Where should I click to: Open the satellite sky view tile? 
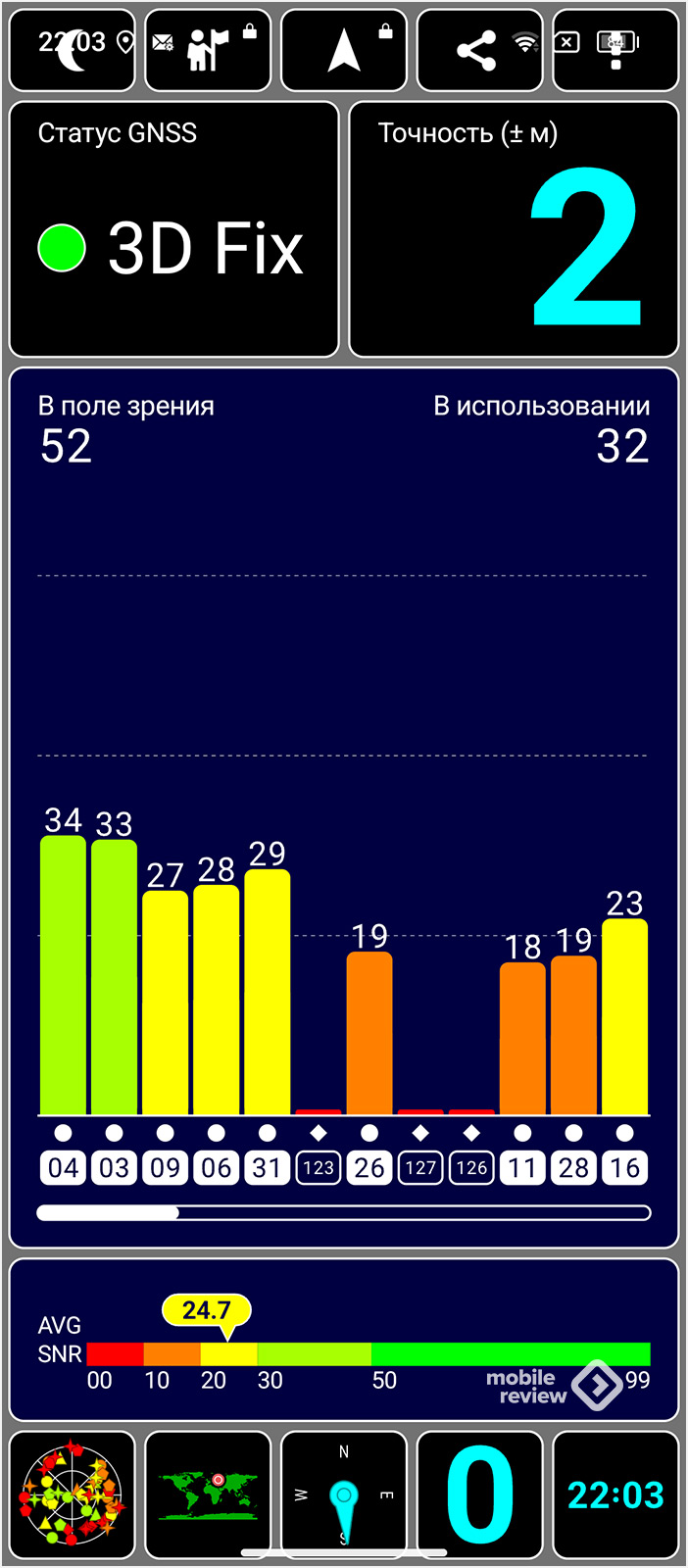pos(73,1494)
